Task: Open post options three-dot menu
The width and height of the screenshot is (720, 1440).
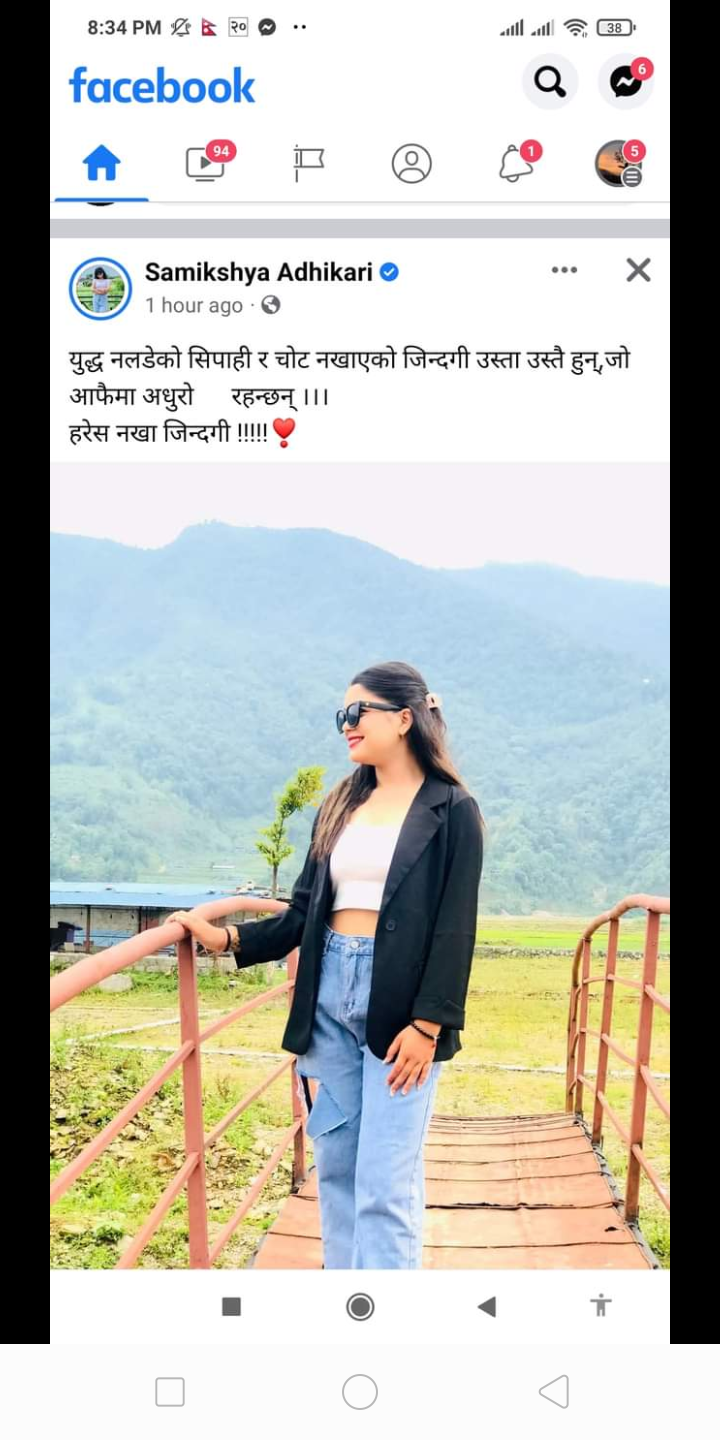Action: point(564,270)
